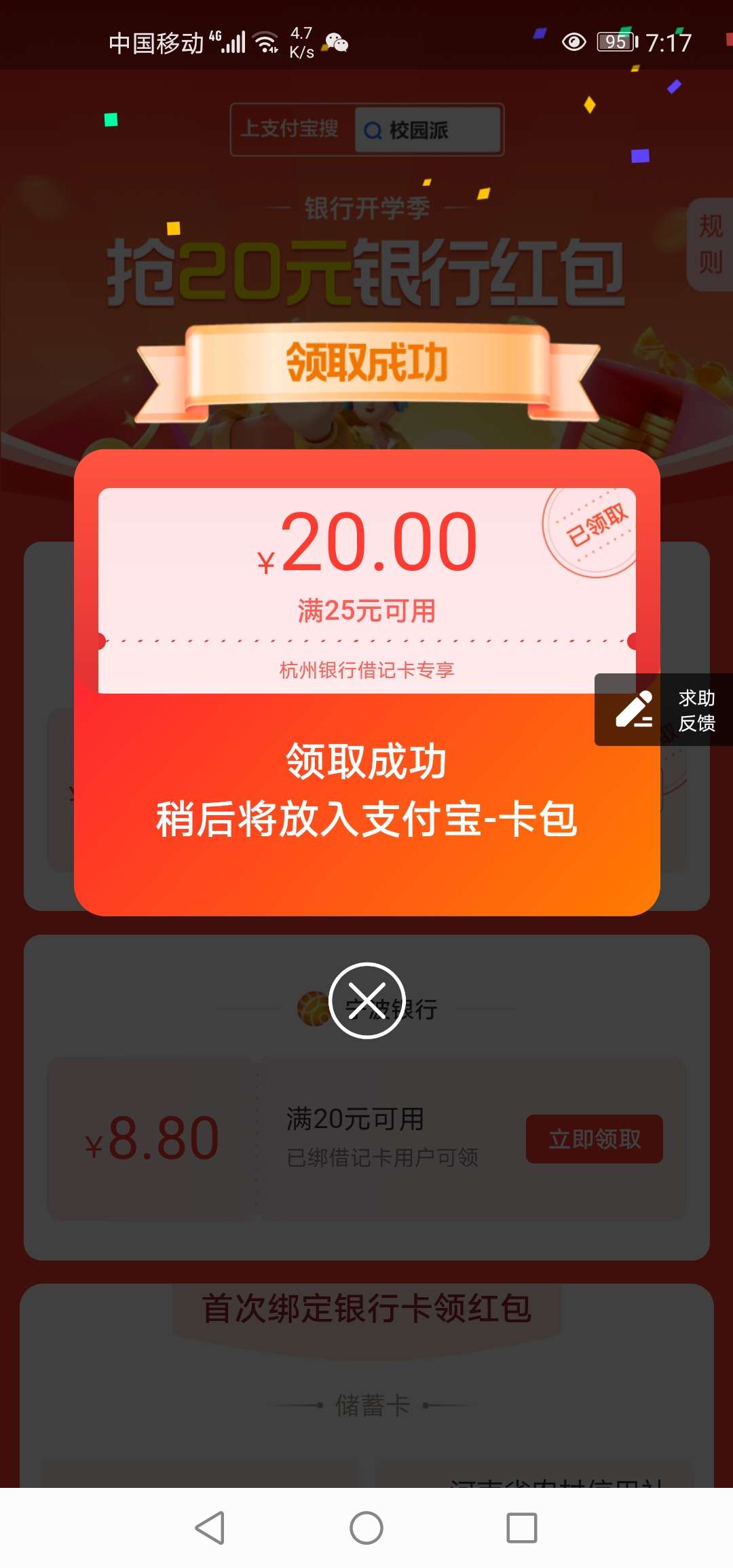The image size is (733, 1568).
Task: Open the 规则 rules tab
Action: coord(710,244)
